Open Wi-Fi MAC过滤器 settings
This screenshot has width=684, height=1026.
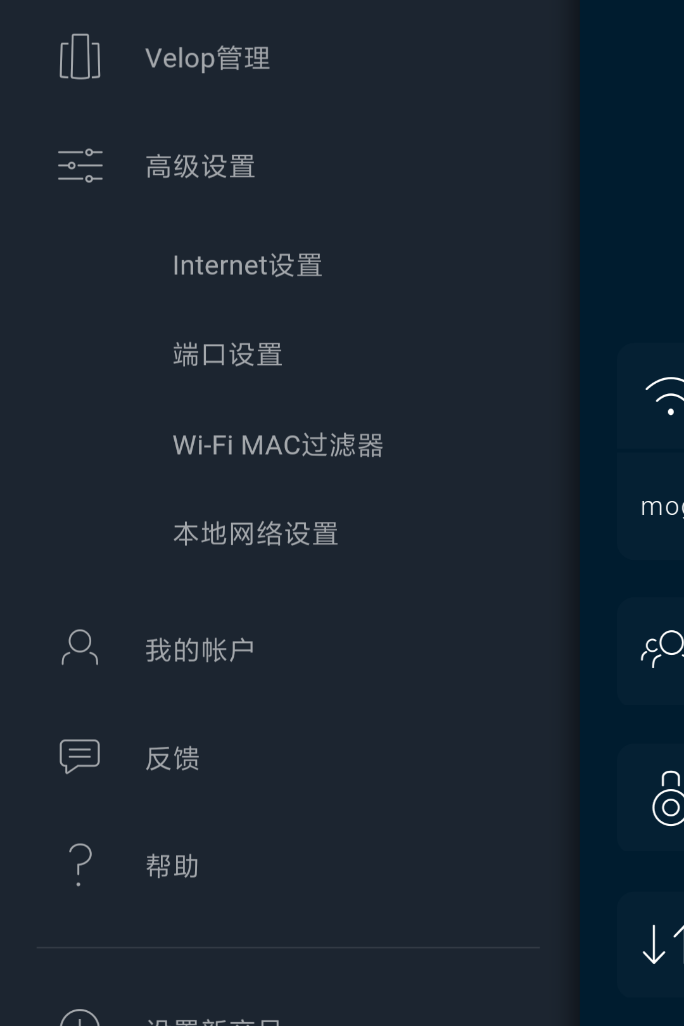tap(278, 445)
